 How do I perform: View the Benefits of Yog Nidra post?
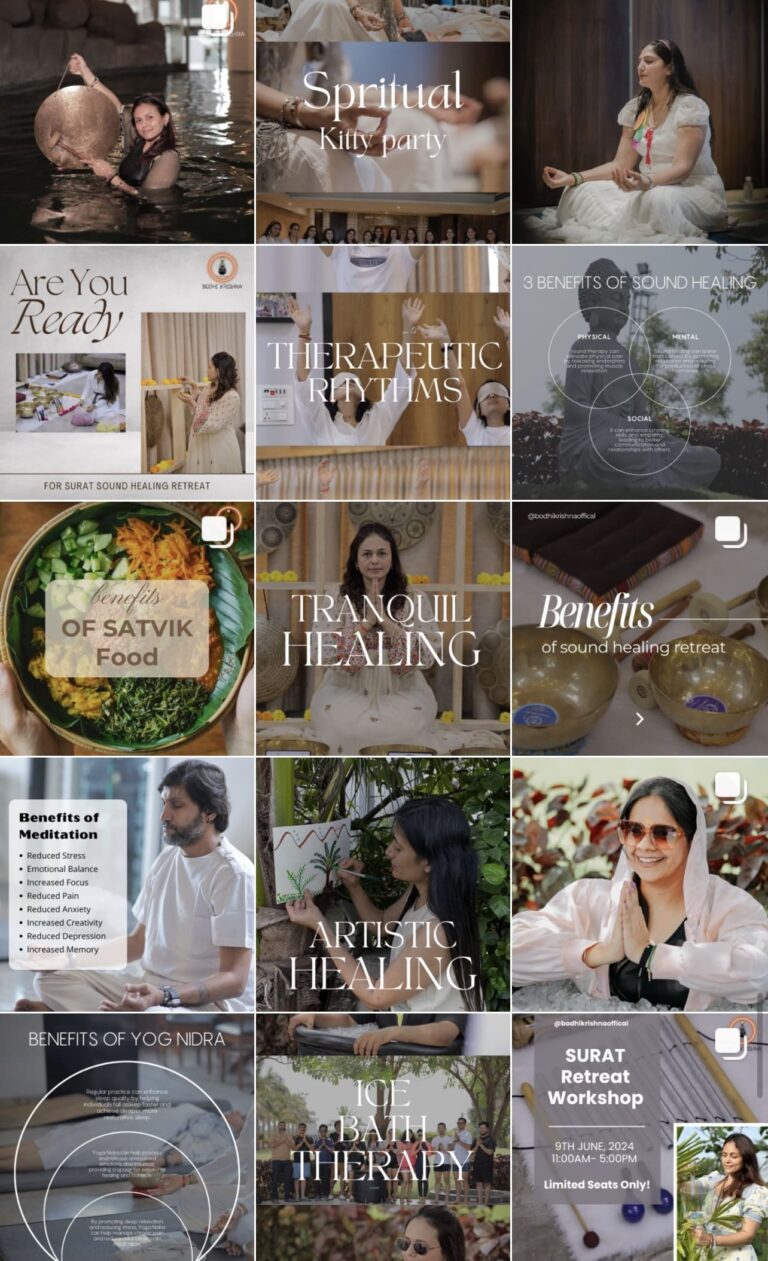(126, 1138)
